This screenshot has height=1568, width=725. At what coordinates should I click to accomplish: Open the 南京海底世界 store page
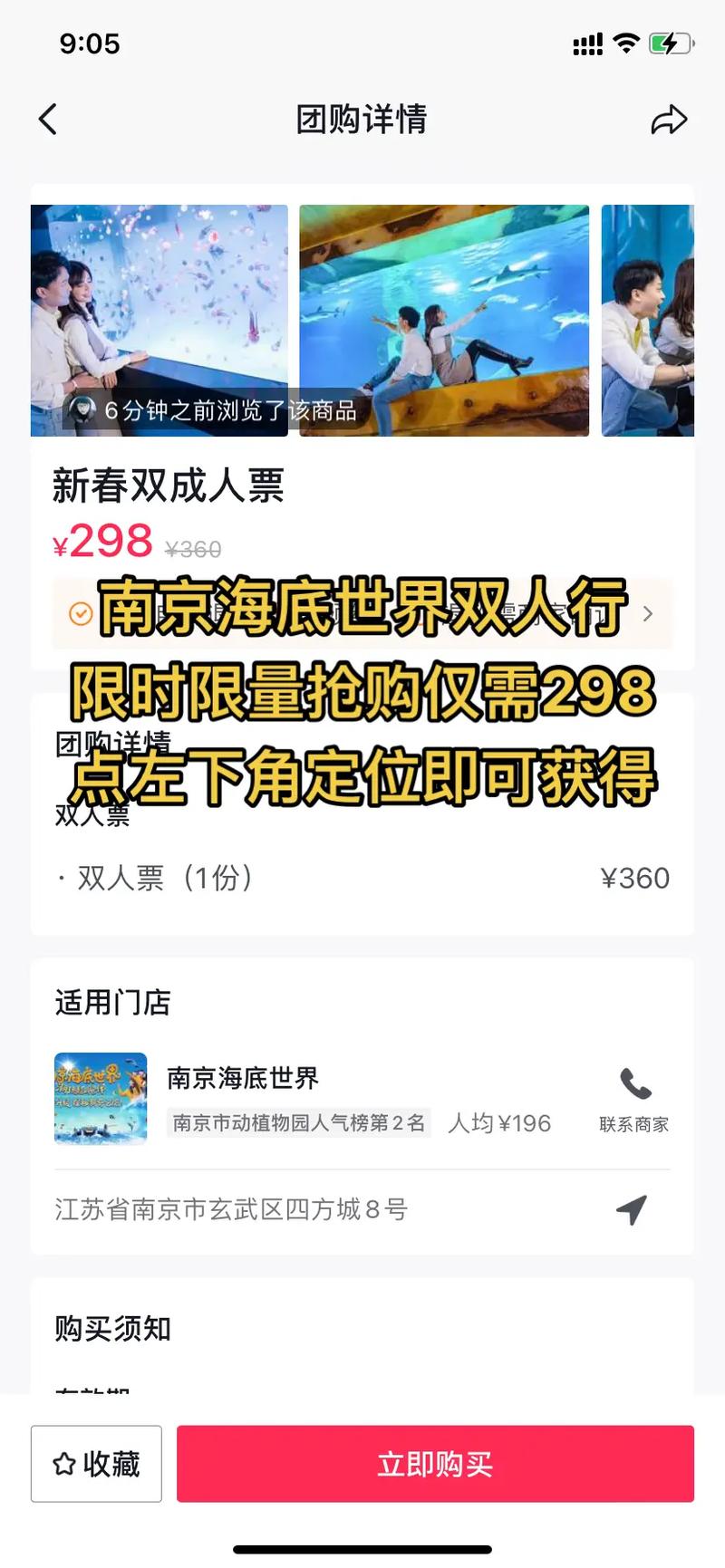[243, 1078]
